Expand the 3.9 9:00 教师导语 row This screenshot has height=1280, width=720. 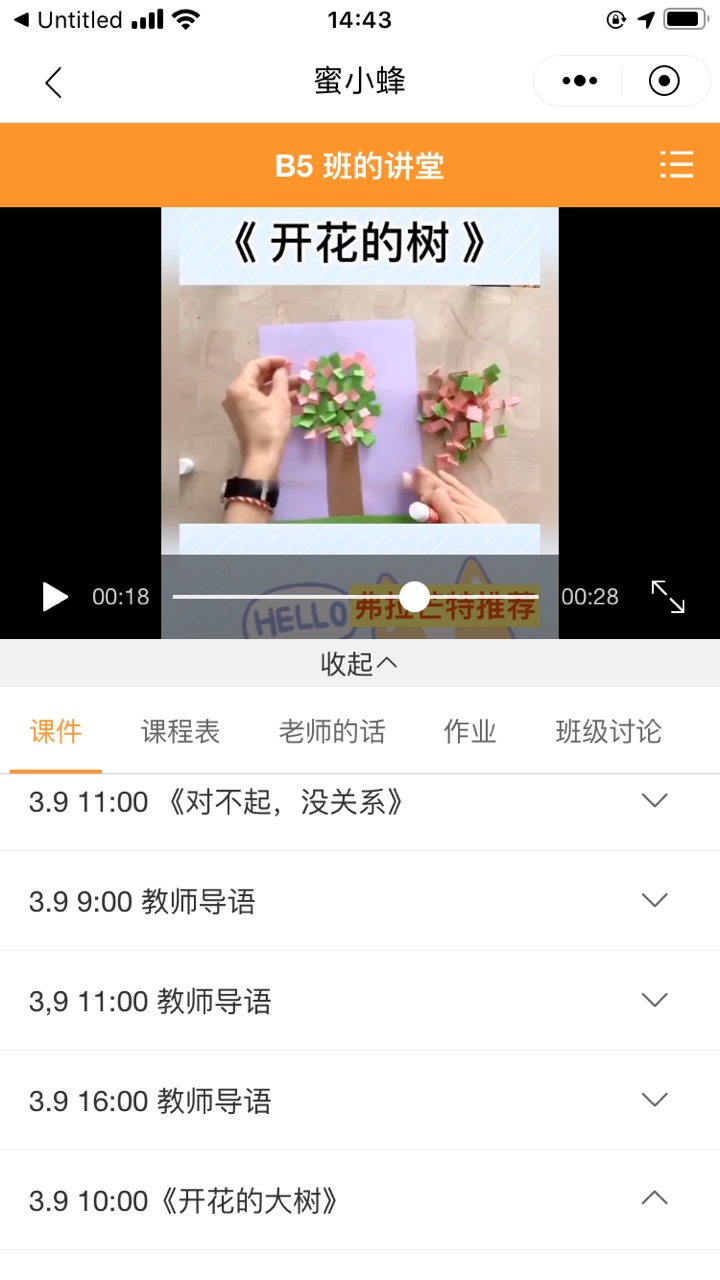coord(654,901)
